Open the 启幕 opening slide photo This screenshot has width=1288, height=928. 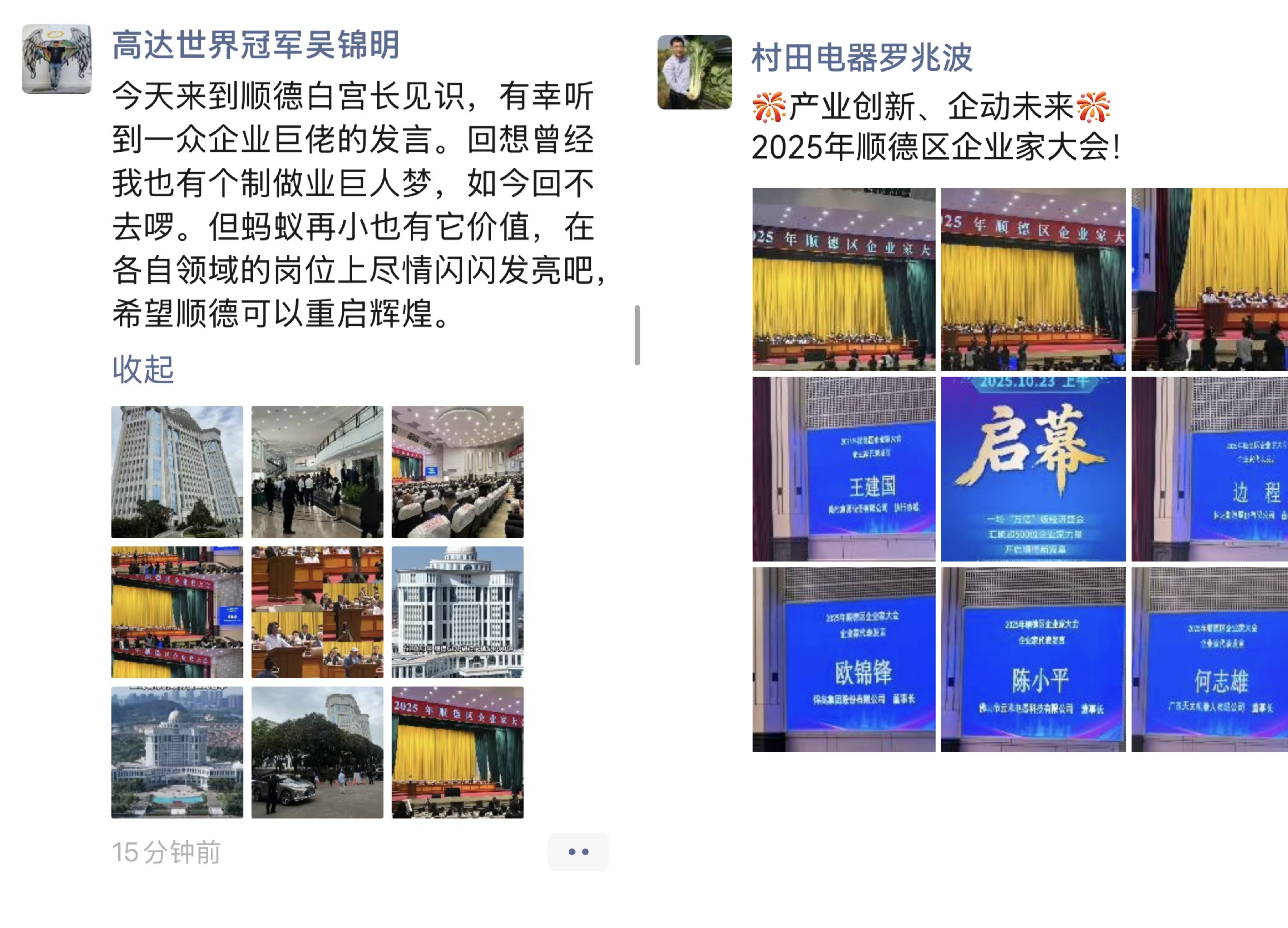1032,468
